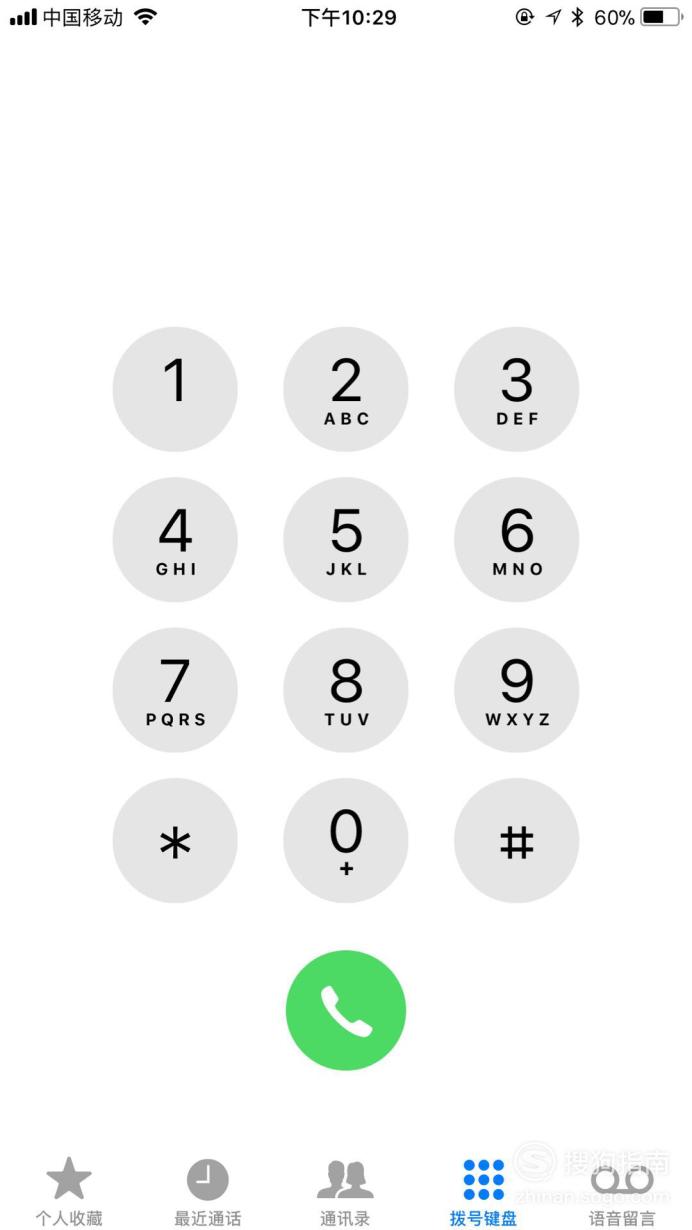Tap the 7 PQRS key
692x1230 pixels.
click(x=175, y=690)
